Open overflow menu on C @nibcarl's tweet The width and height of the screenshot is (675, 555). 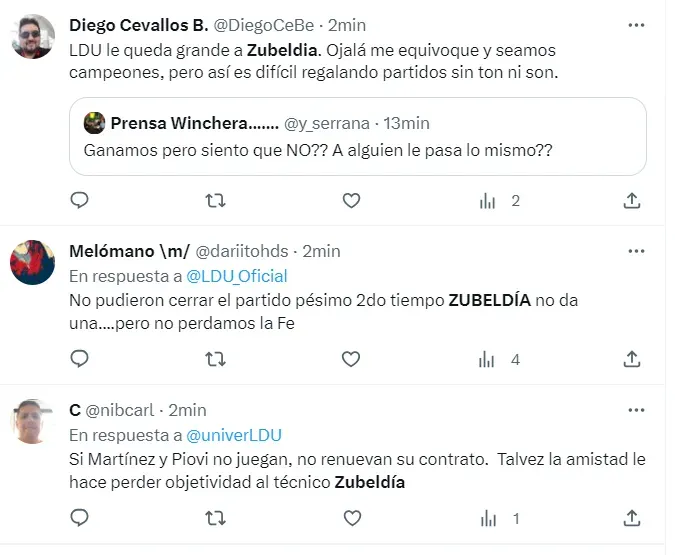point(635,410)
